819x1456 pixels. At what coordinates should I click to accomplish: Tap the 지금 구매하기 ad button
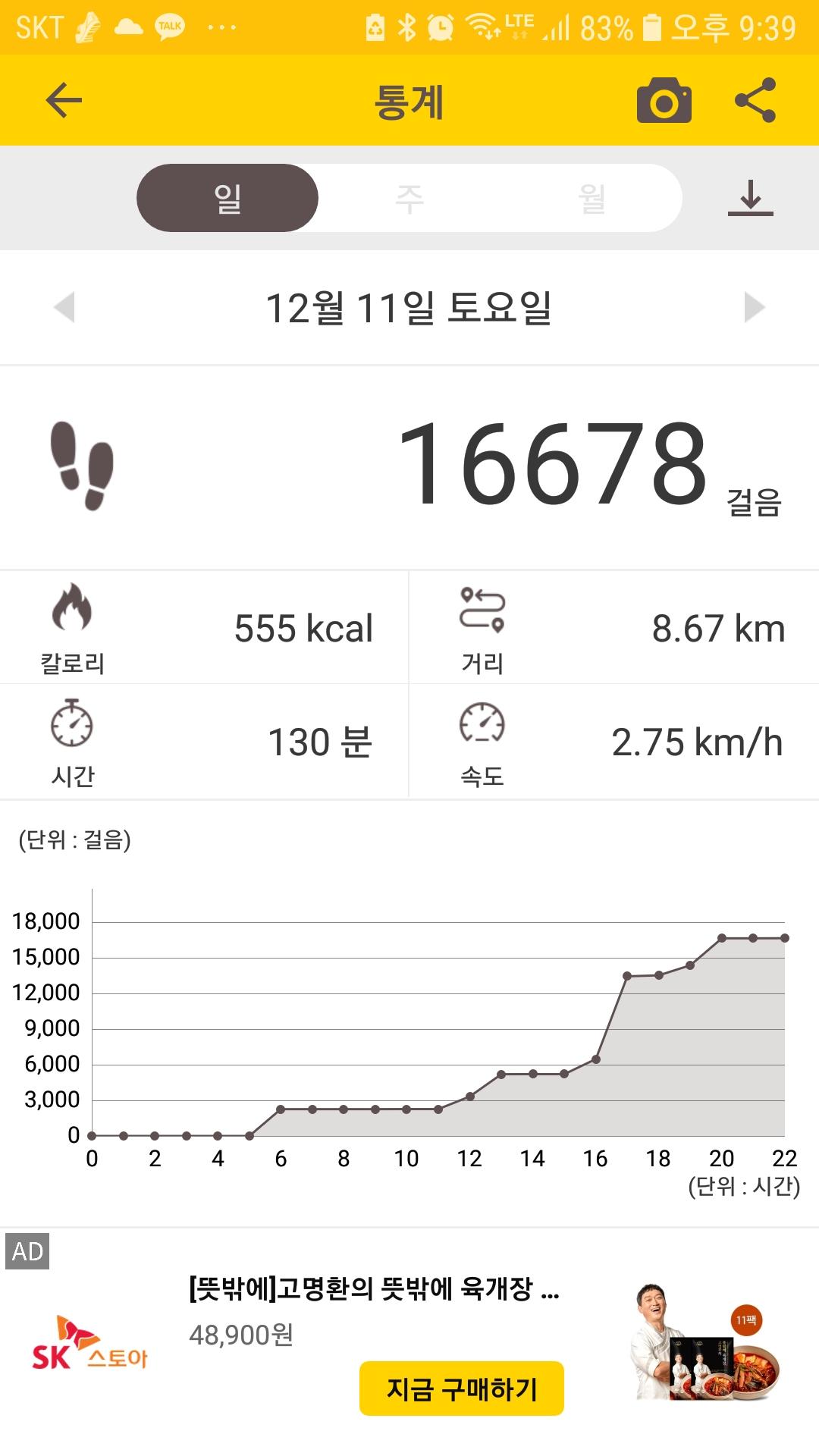(462, 1389)
